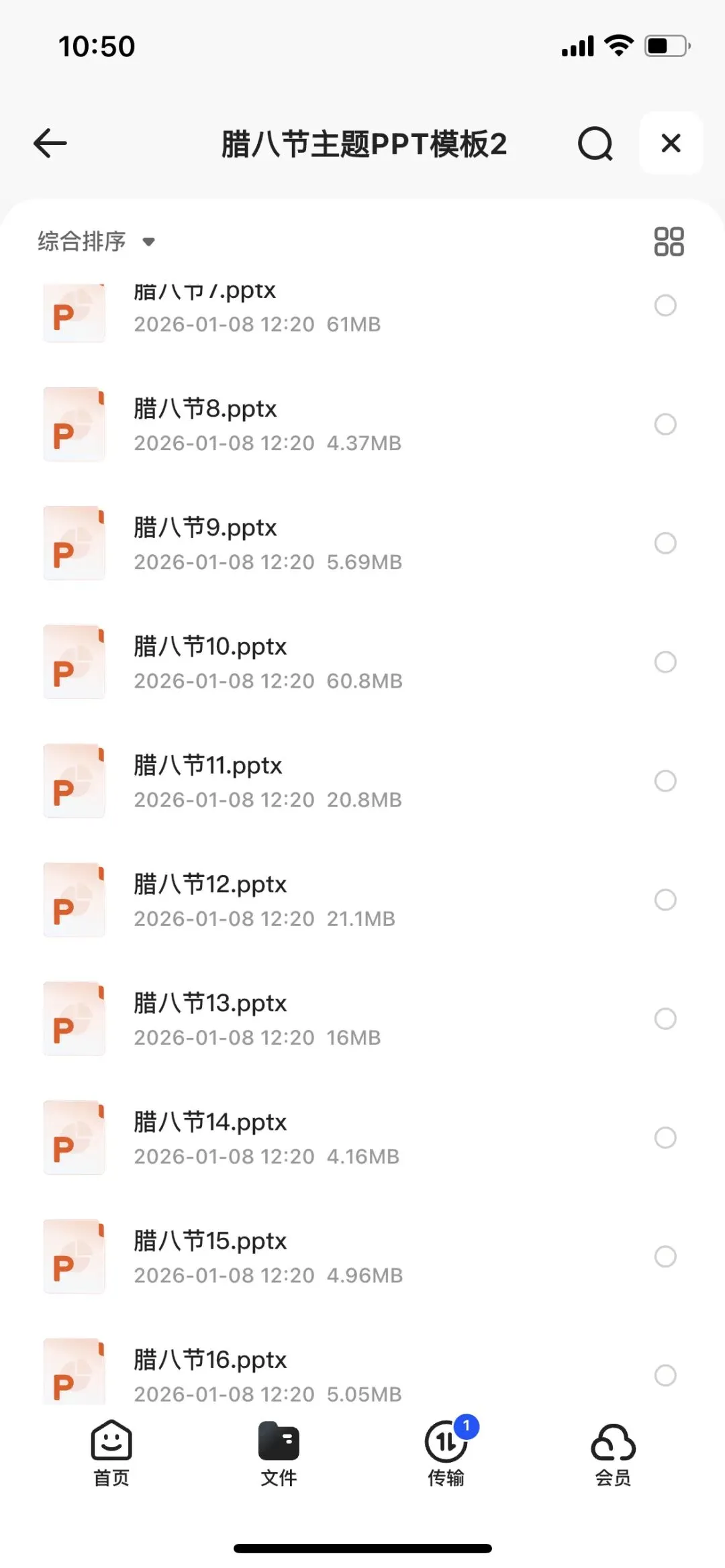Open 腊八节14.pptx file
The image size is (725, 1568).
point(210,1122)
